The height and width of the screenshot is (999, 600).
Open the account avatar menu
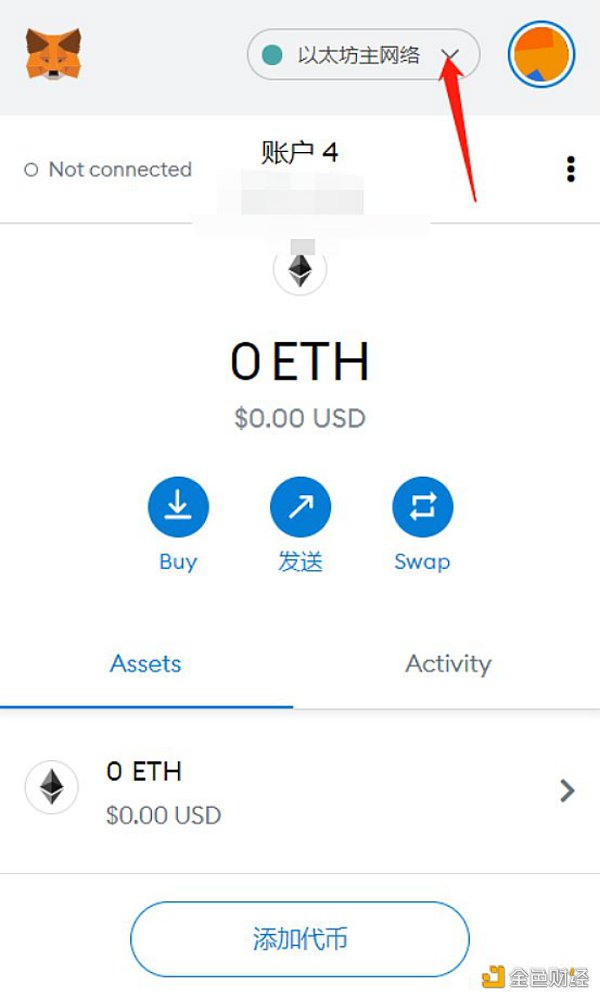(x=541, y=53)
